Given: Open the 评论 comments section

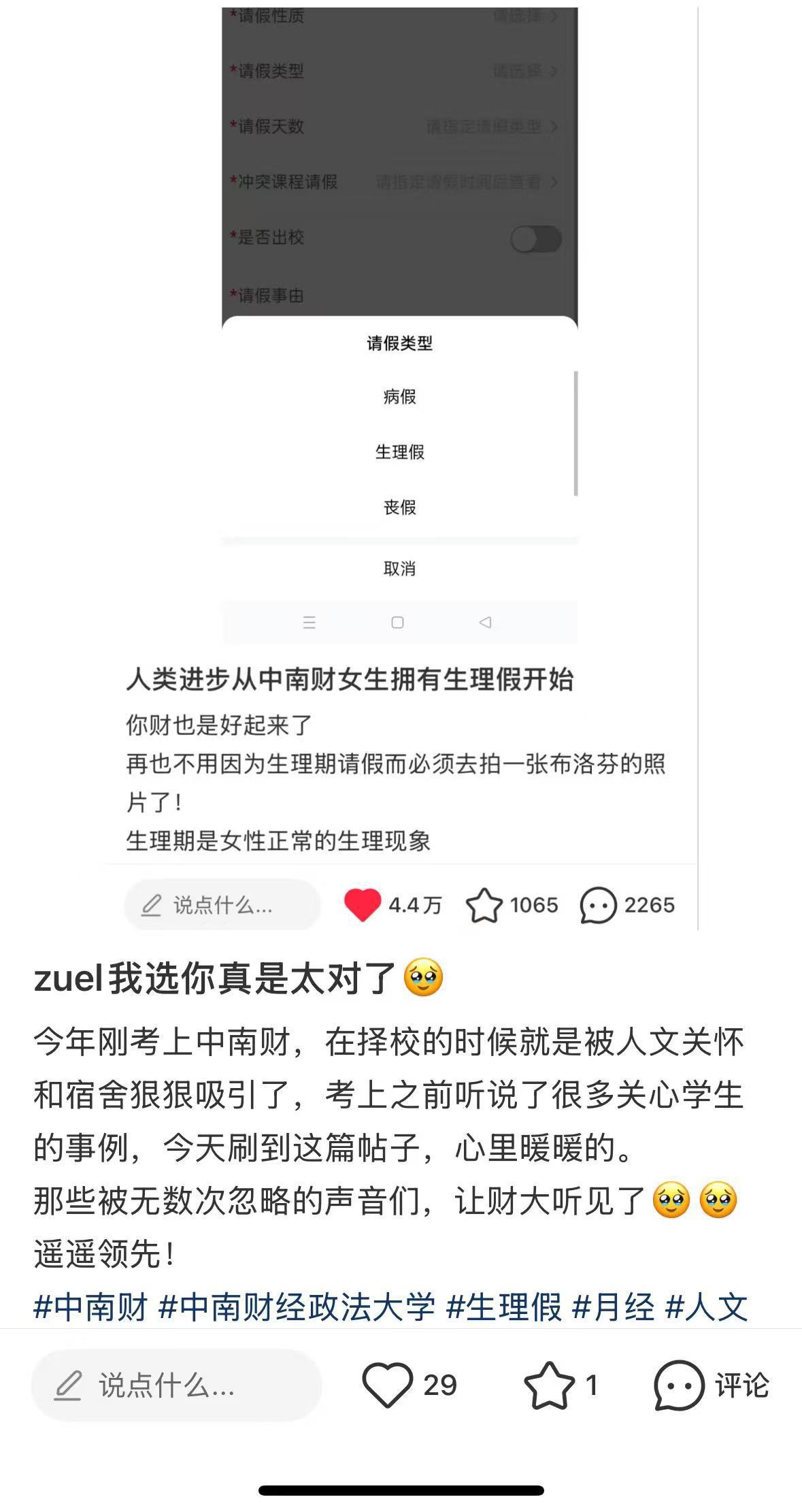Looking at the screenshot, I should (711, 1385).
